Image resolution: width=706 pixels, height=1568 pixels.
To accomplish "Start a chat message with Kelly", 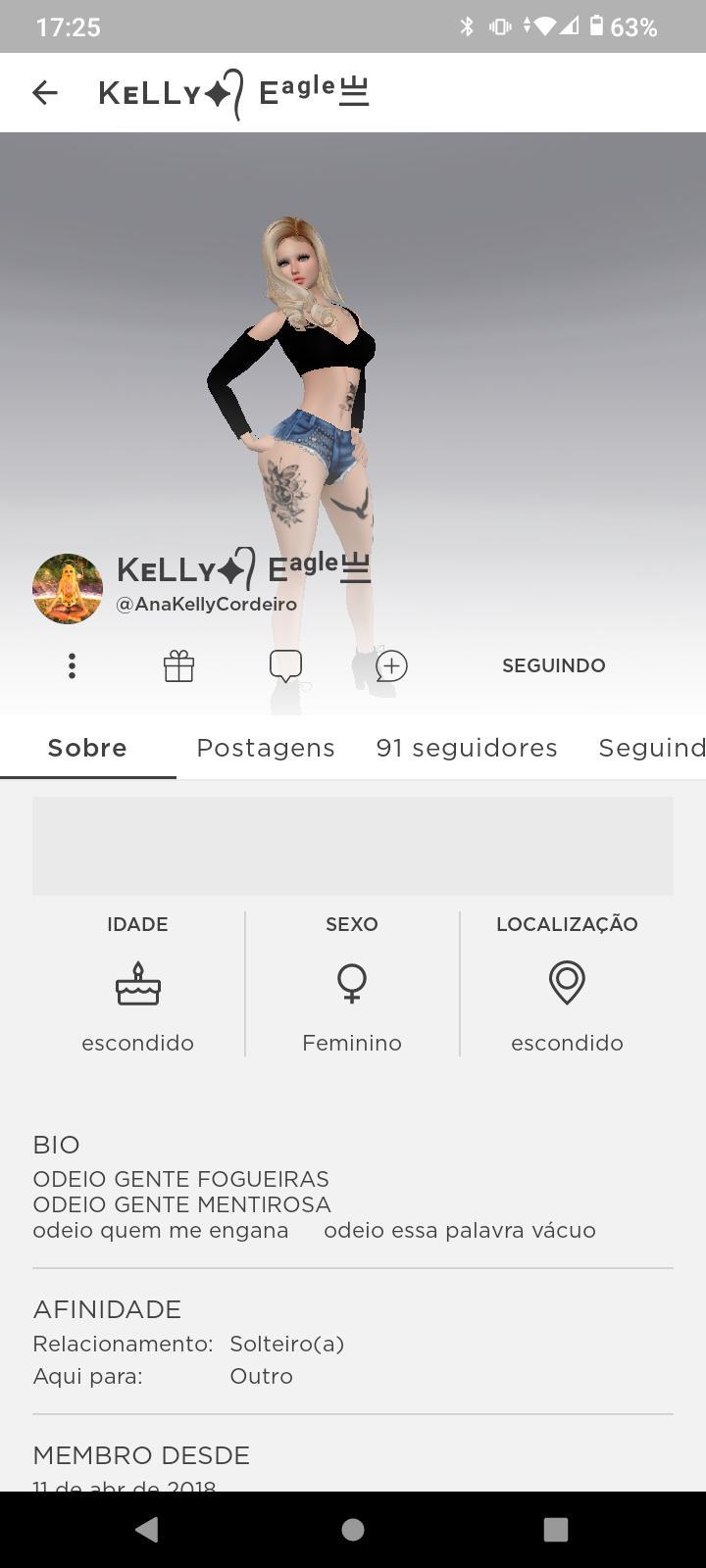I will click(285, 666).
